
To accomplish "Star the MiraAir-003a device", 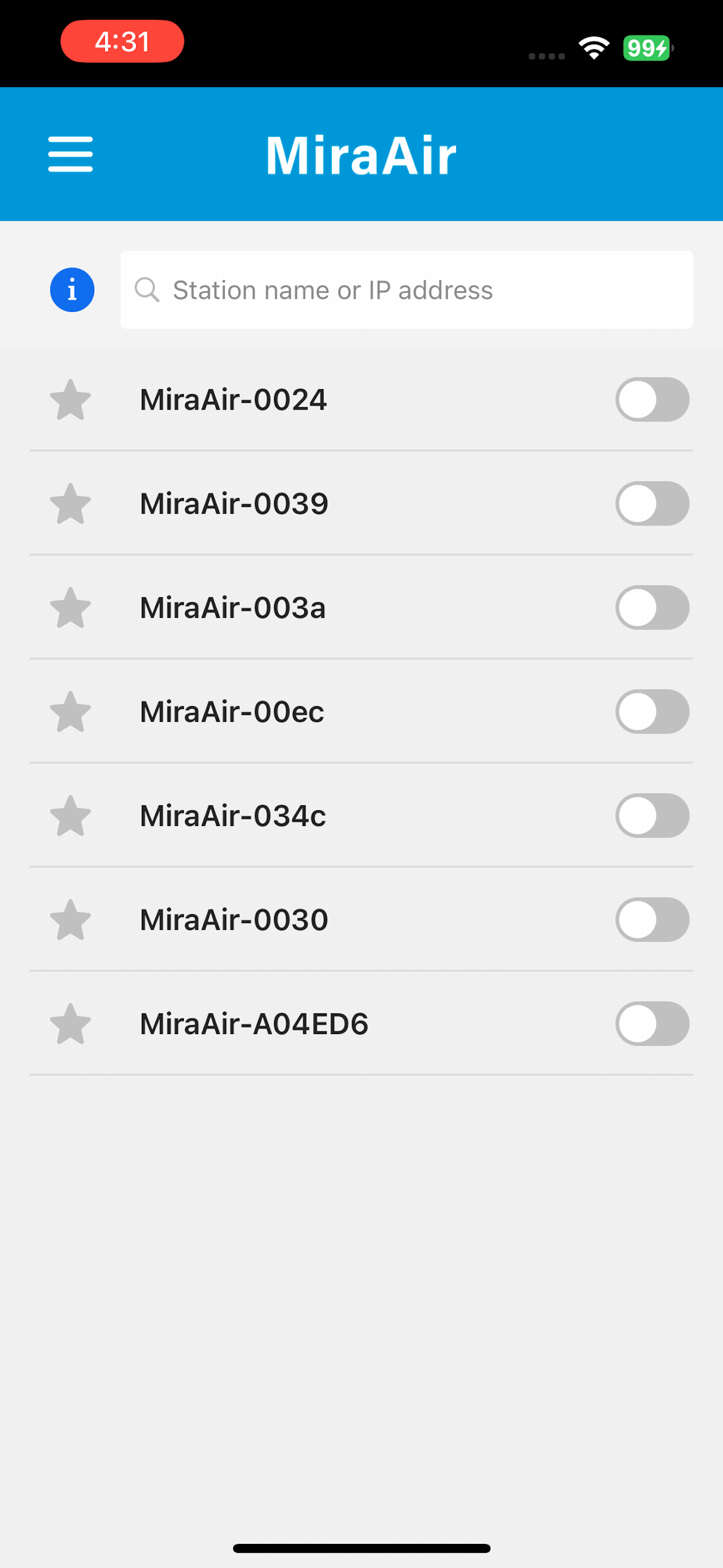I will [70, 607].
